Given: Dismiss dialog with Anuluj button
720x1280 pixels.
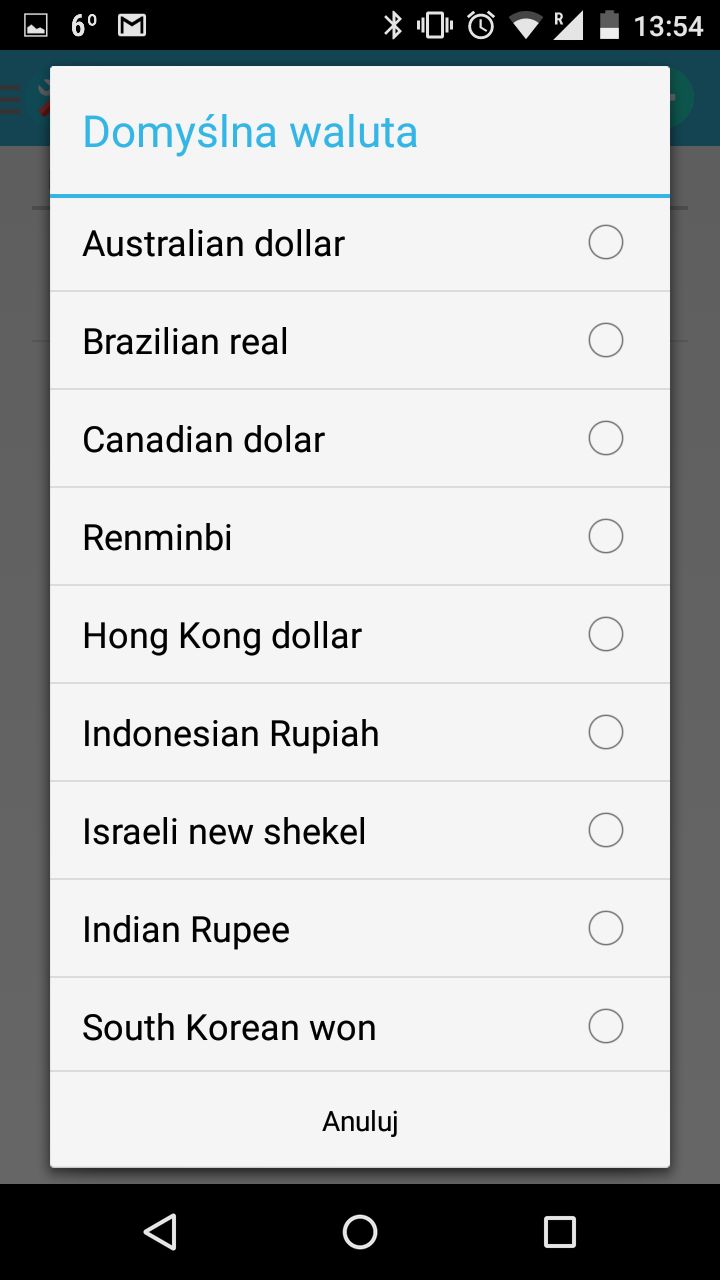Looking at the screenshot, I should coord(360,1121).
